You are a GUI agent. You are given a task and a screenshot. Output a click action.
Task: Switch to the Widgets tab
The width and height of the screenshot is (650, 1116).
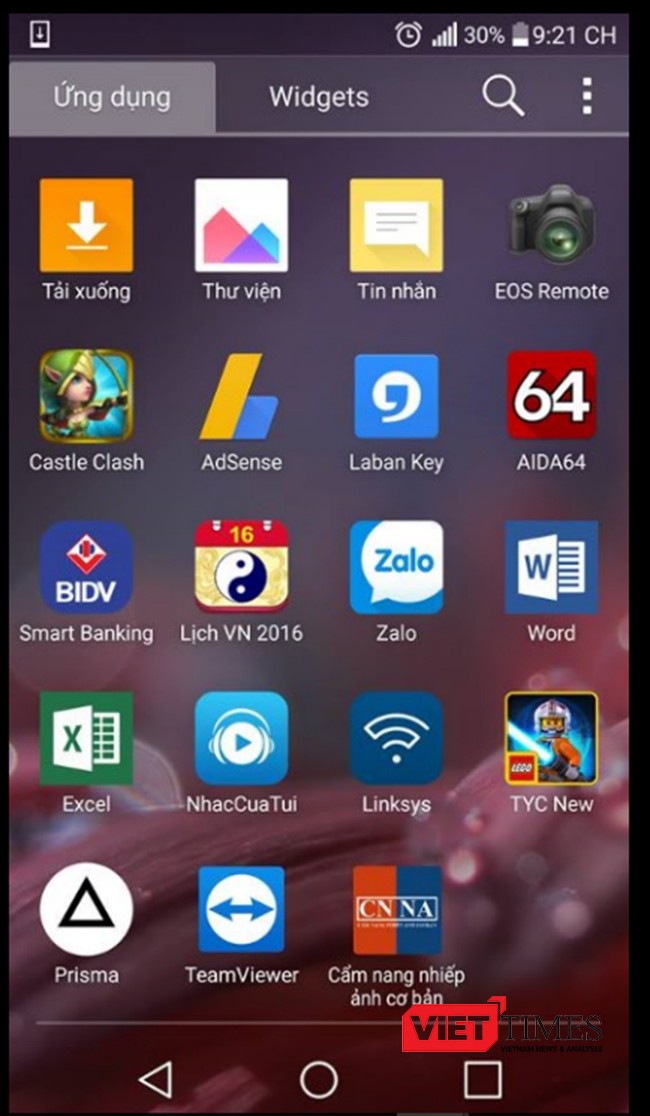tap(318, 97)
